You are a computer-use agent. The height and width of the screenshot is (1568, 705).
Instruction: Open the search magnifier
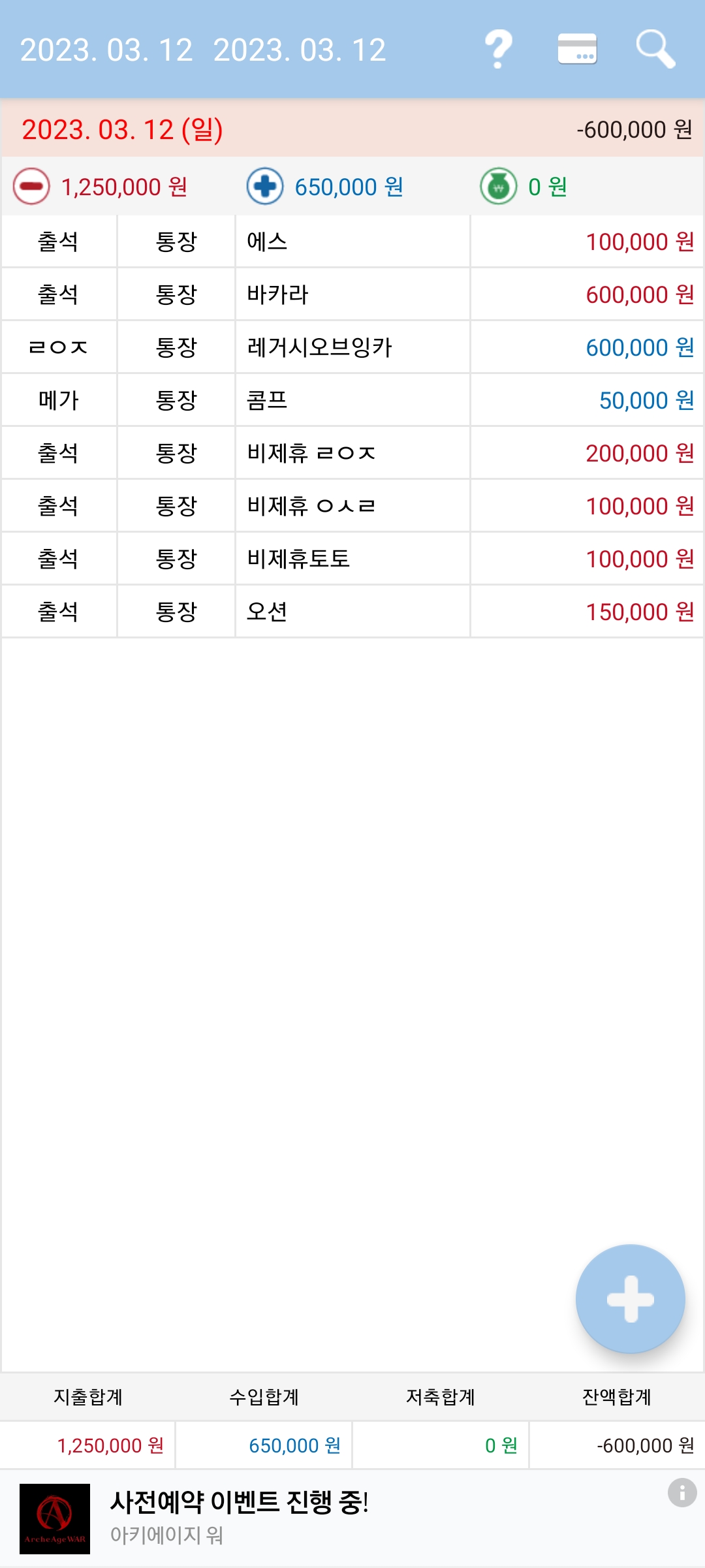click(x=655, y=50)
